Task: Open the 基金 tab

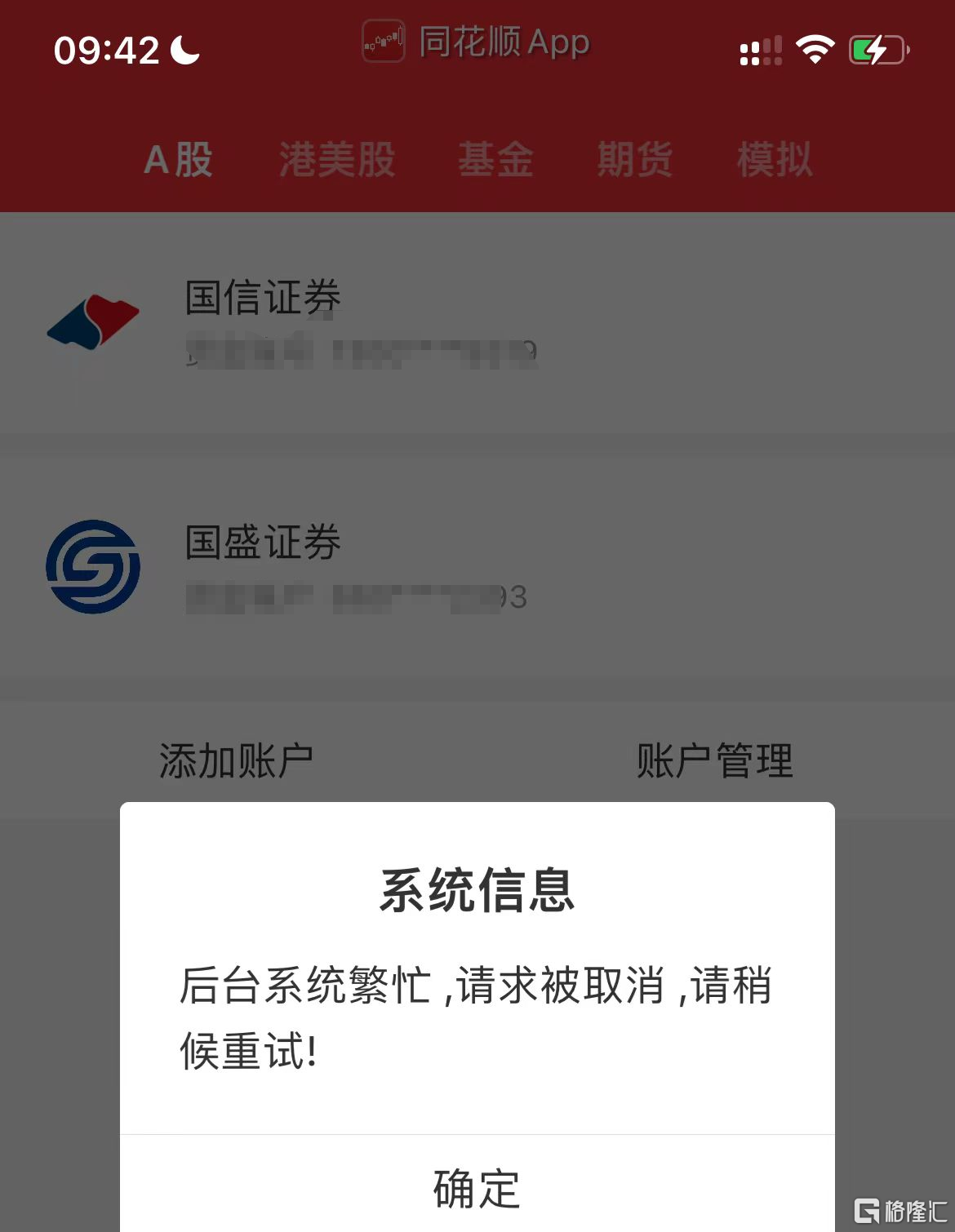Action: coord(495,159)
